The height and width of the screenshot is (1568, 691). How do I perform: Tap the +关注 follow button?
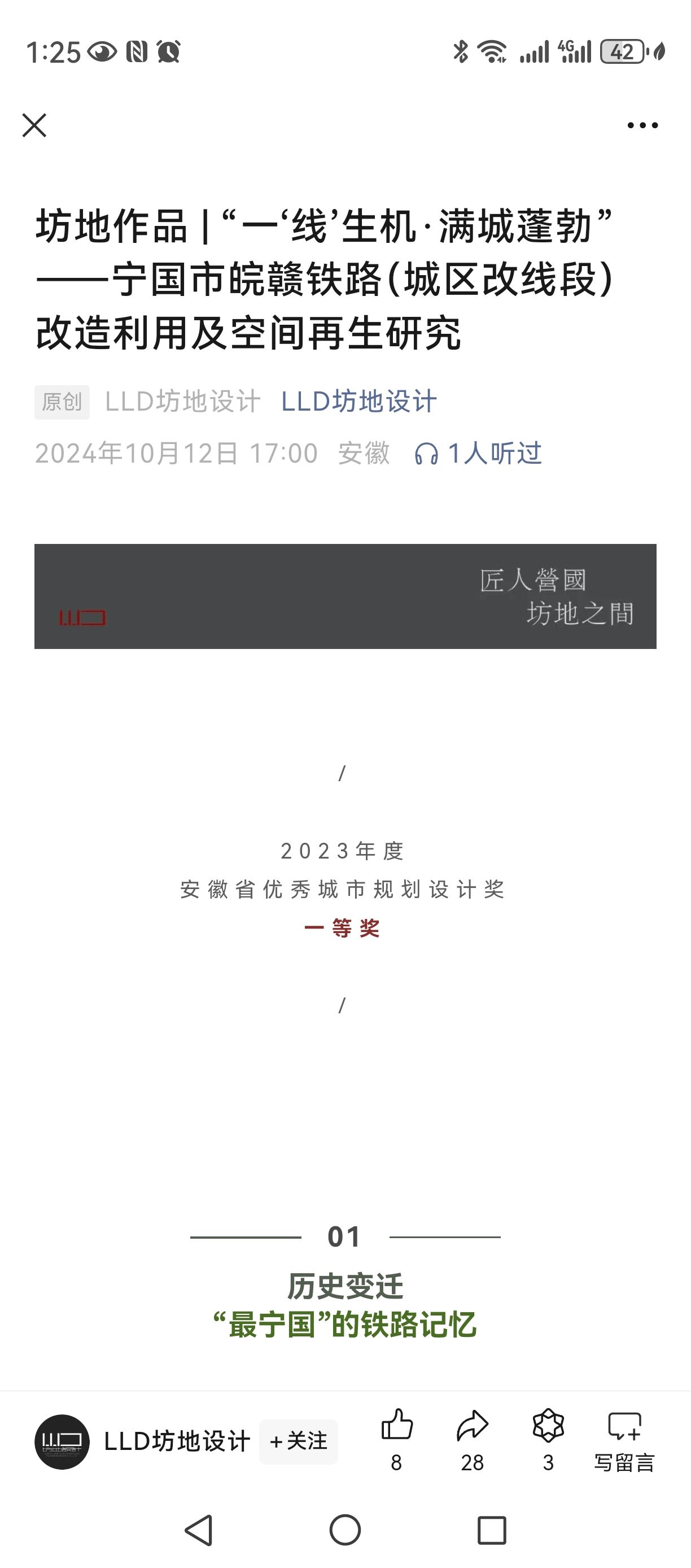click(298, 1441)
